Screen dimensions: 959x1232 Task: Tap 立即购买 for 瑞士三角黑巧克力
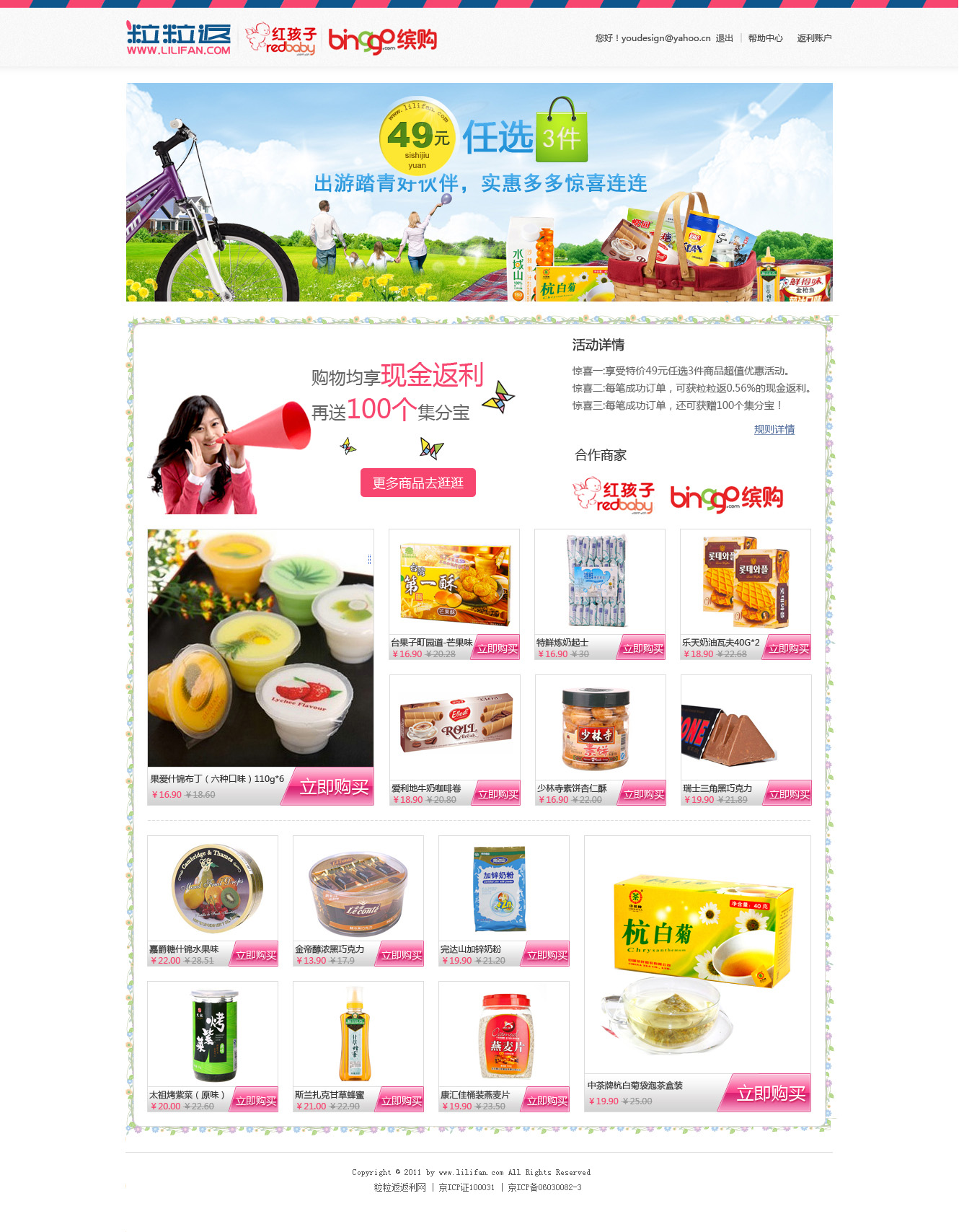coord(789,794)
